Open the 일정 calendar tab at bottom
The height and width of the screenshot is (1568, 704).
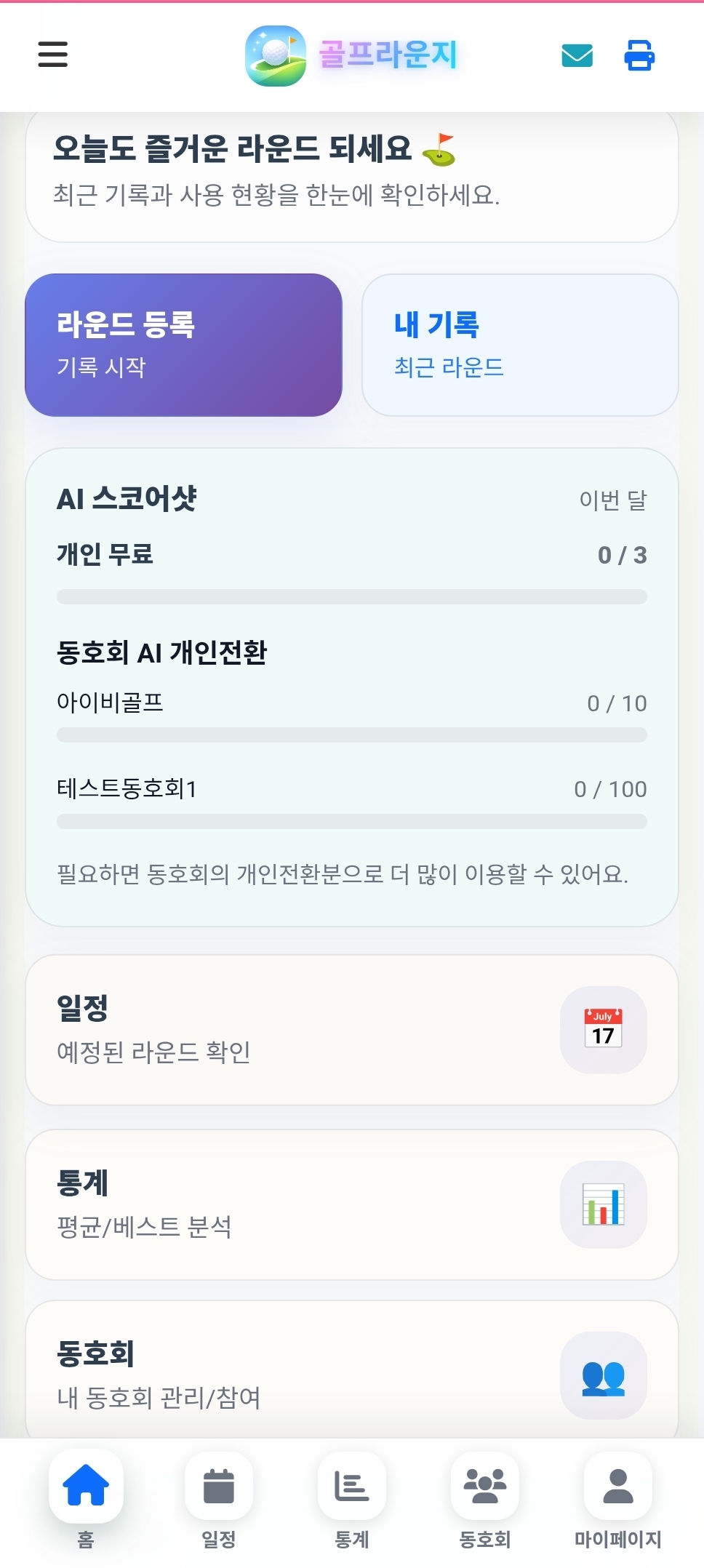click(219, 1486)
